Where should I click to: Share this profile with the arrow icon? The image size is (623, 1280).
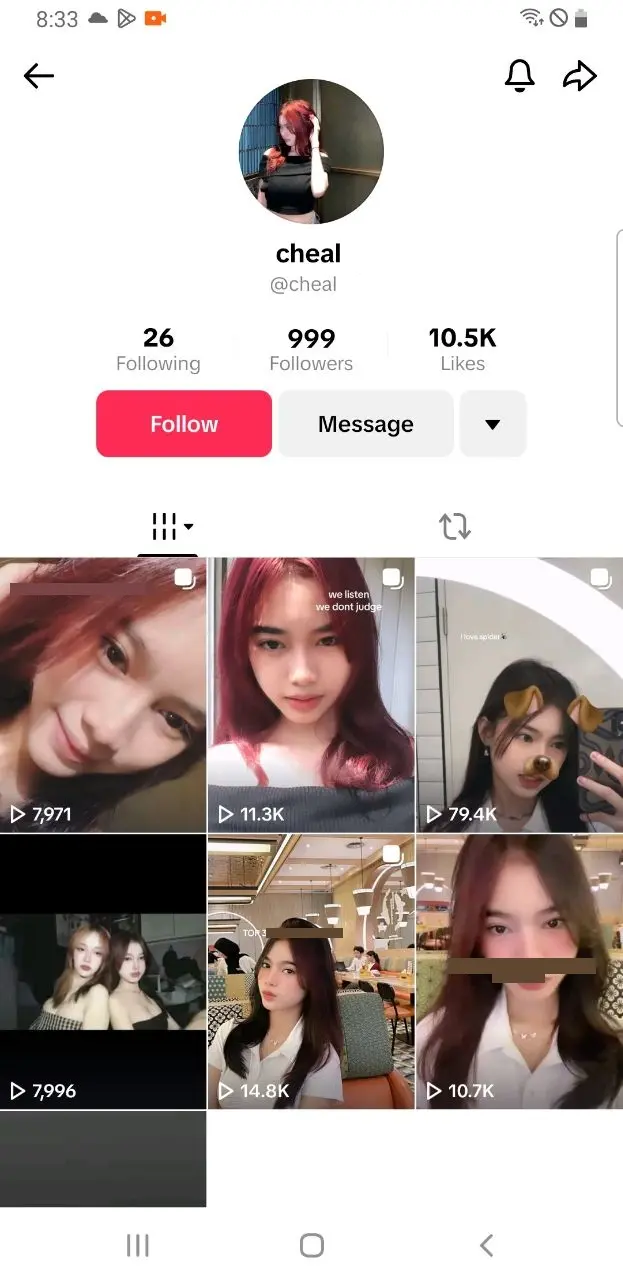point(580,76)
